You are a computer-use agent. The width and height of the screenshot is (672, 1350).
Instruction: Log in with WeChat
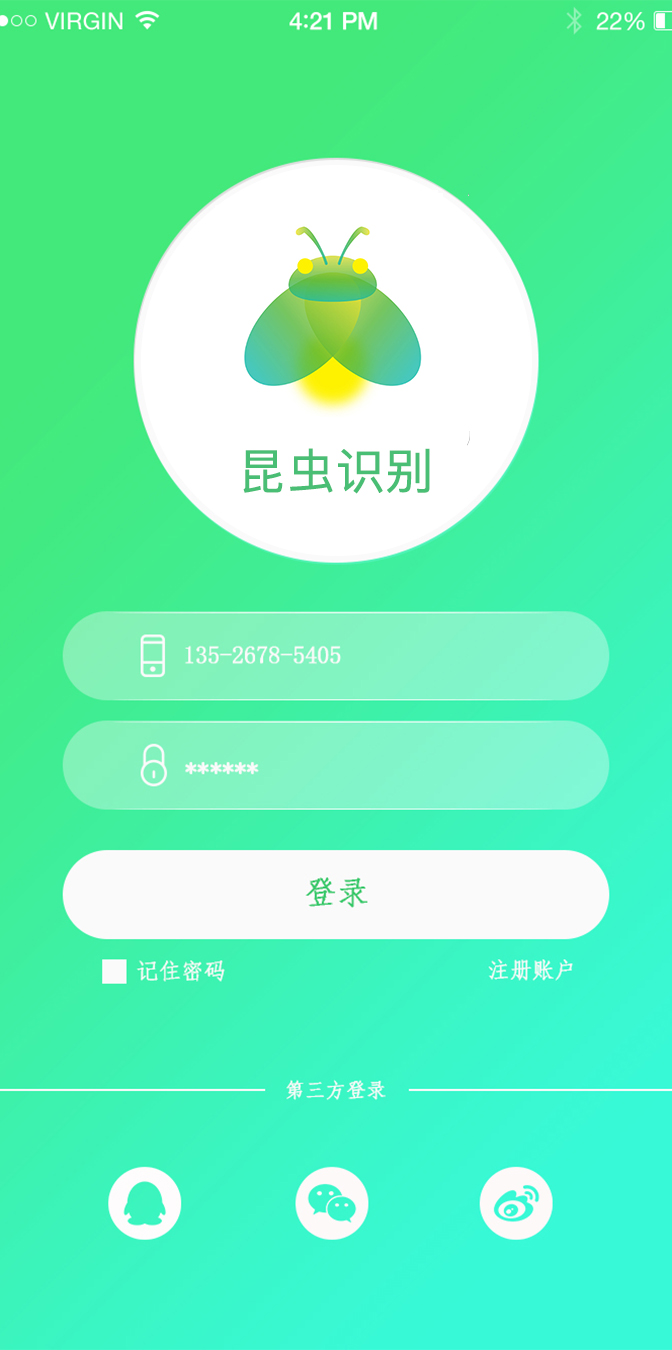tap(332, 1203)
